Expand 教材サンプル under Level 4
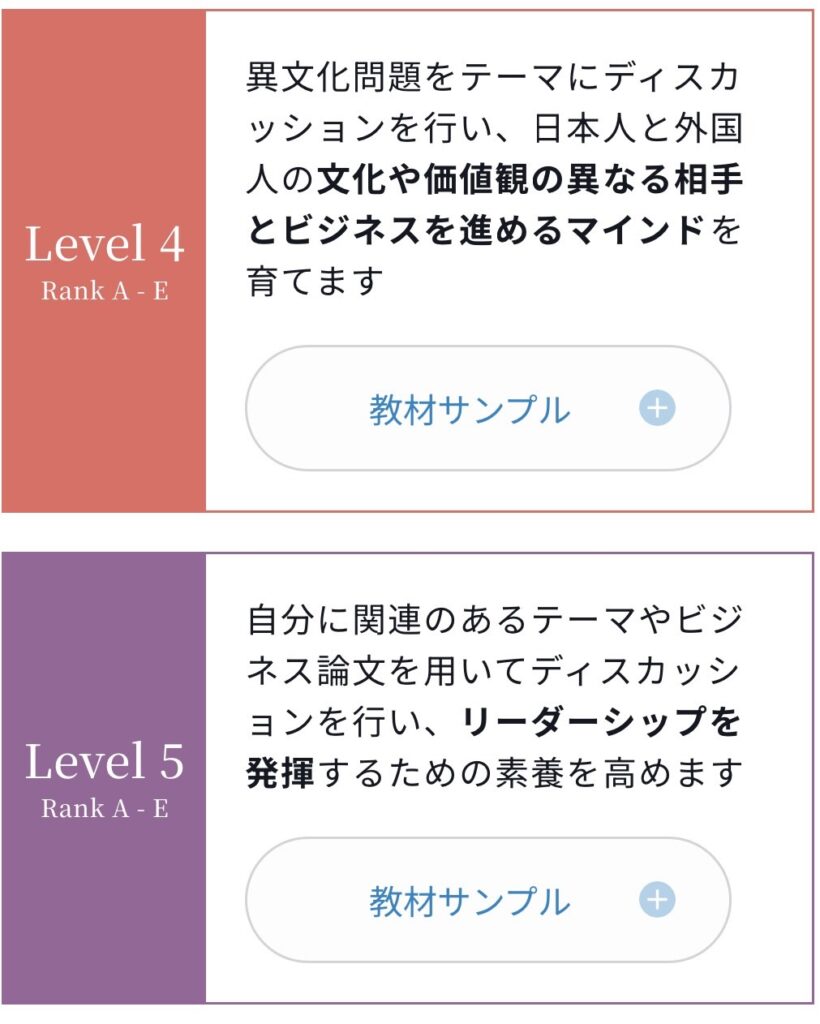The height and width of the screenshot is (1024, 820). [x=488, y=408]
